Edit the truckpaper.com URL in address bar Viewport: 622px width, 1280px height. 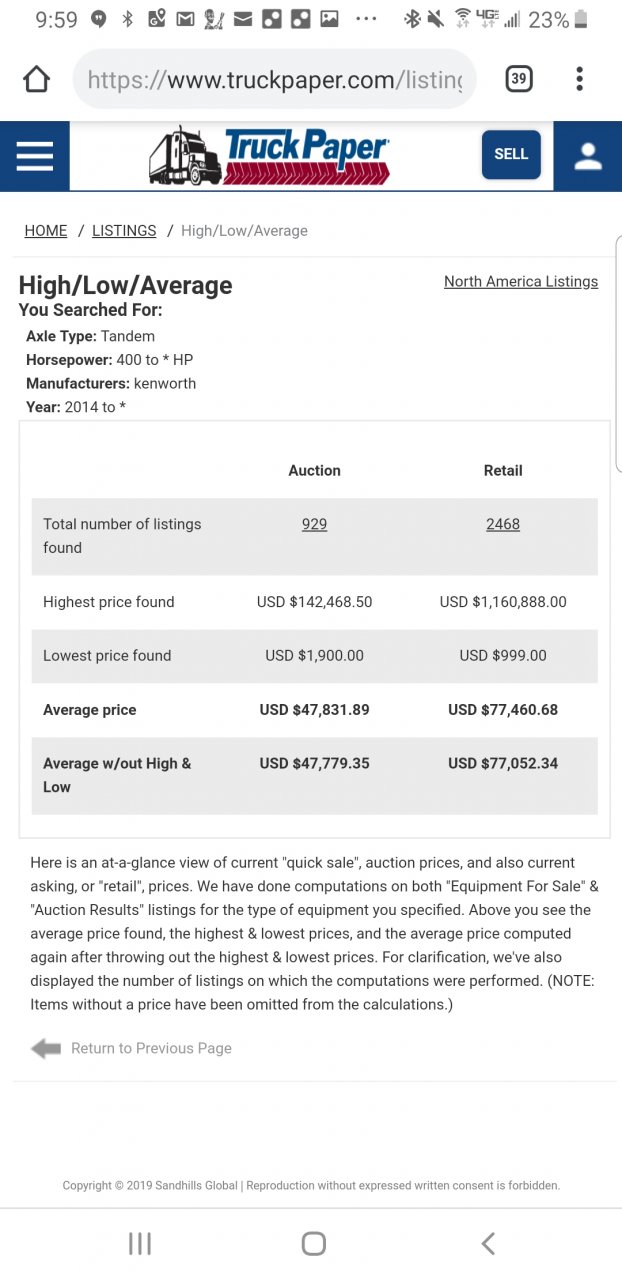pos(275,79)
